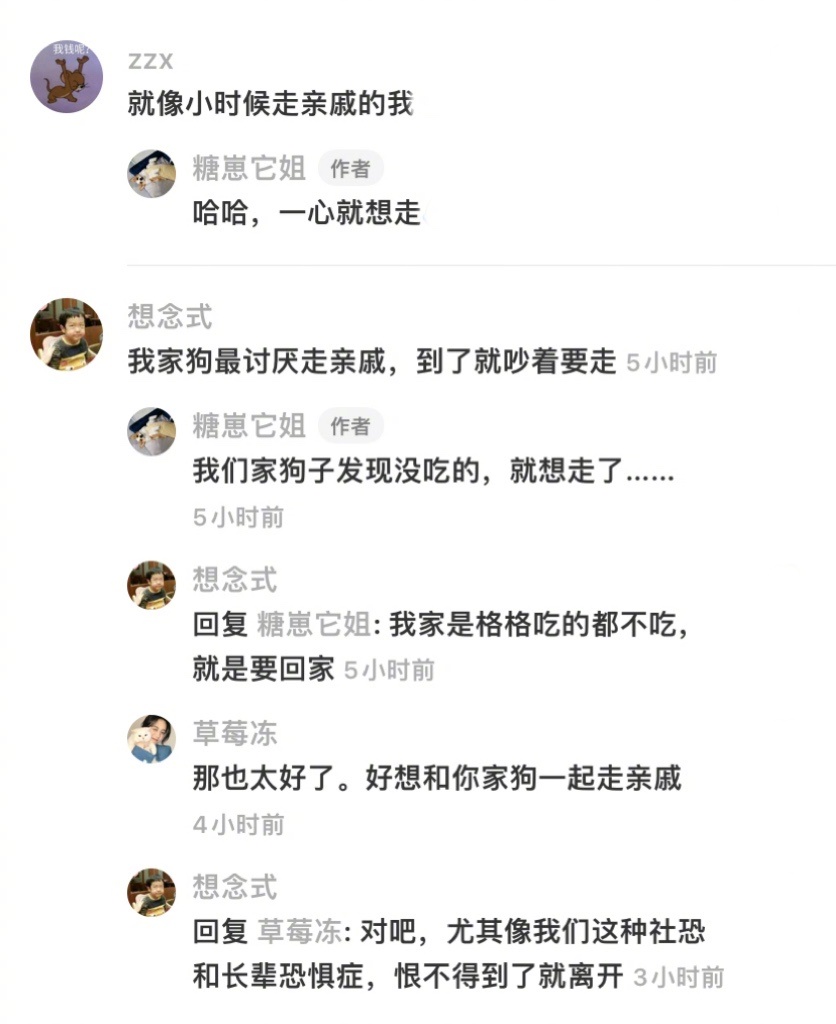Open username ZZX at the top

click(x=151, y=61)
